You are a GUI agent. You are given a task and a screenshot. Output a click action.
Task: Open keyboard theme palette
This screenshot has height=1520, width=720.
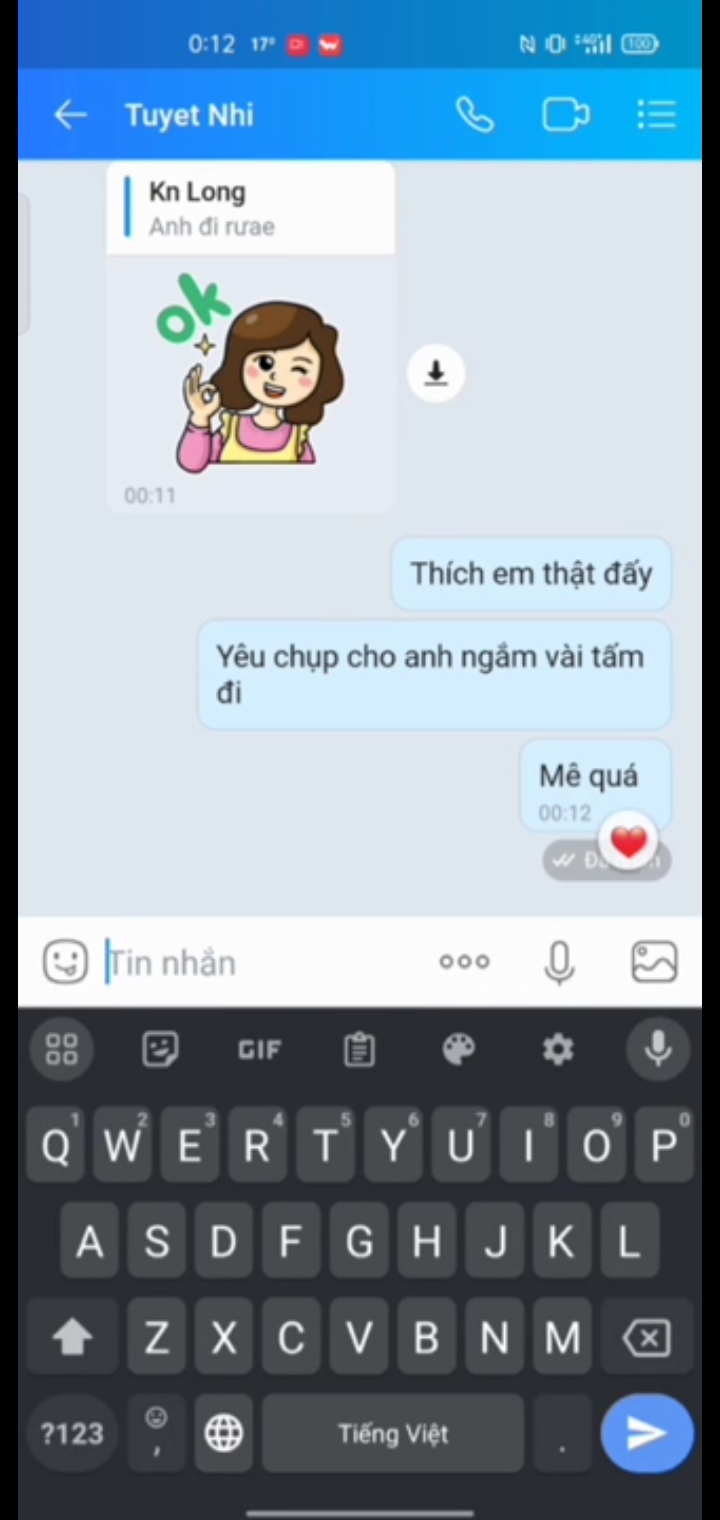459,1049
